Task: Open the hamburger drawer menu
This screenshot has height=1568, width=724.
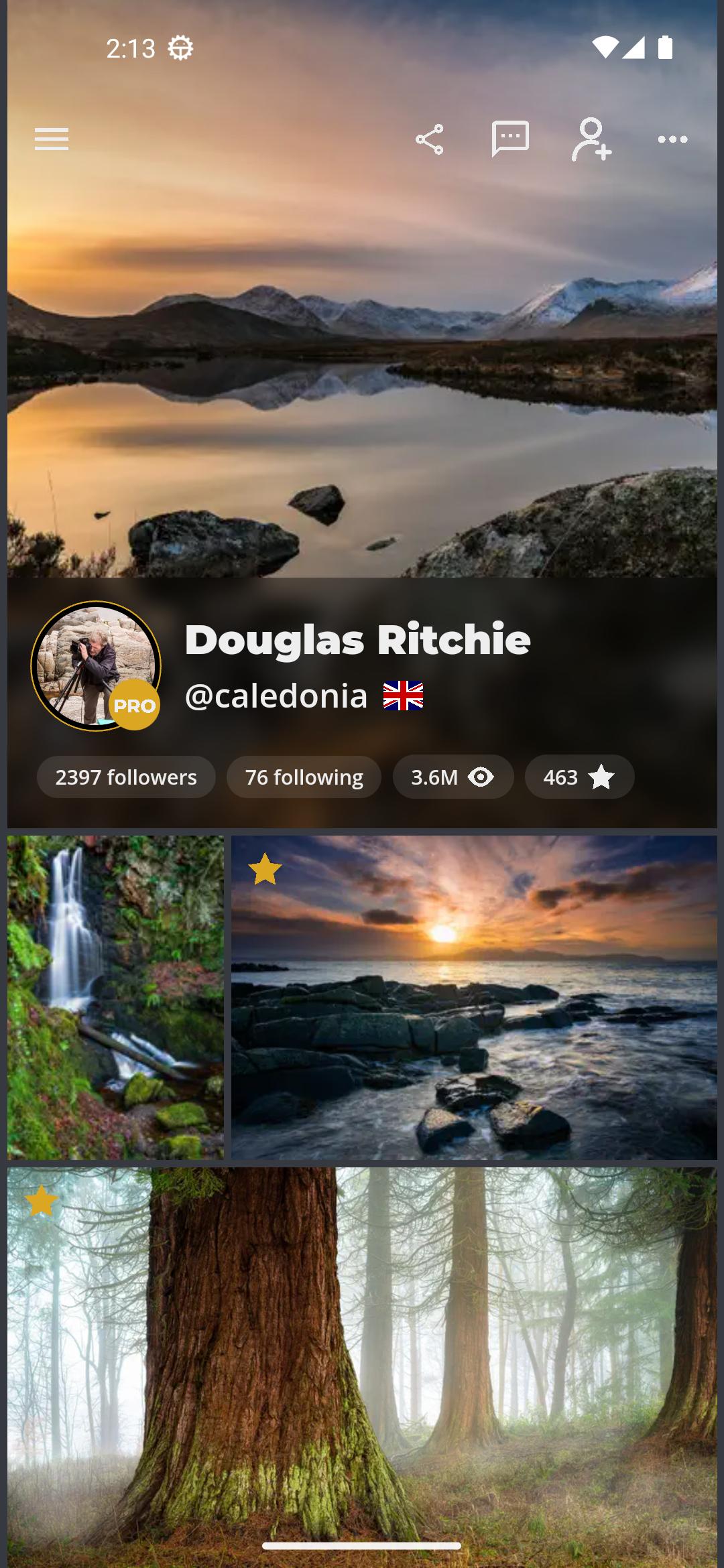Action: [x=52, y=139]
